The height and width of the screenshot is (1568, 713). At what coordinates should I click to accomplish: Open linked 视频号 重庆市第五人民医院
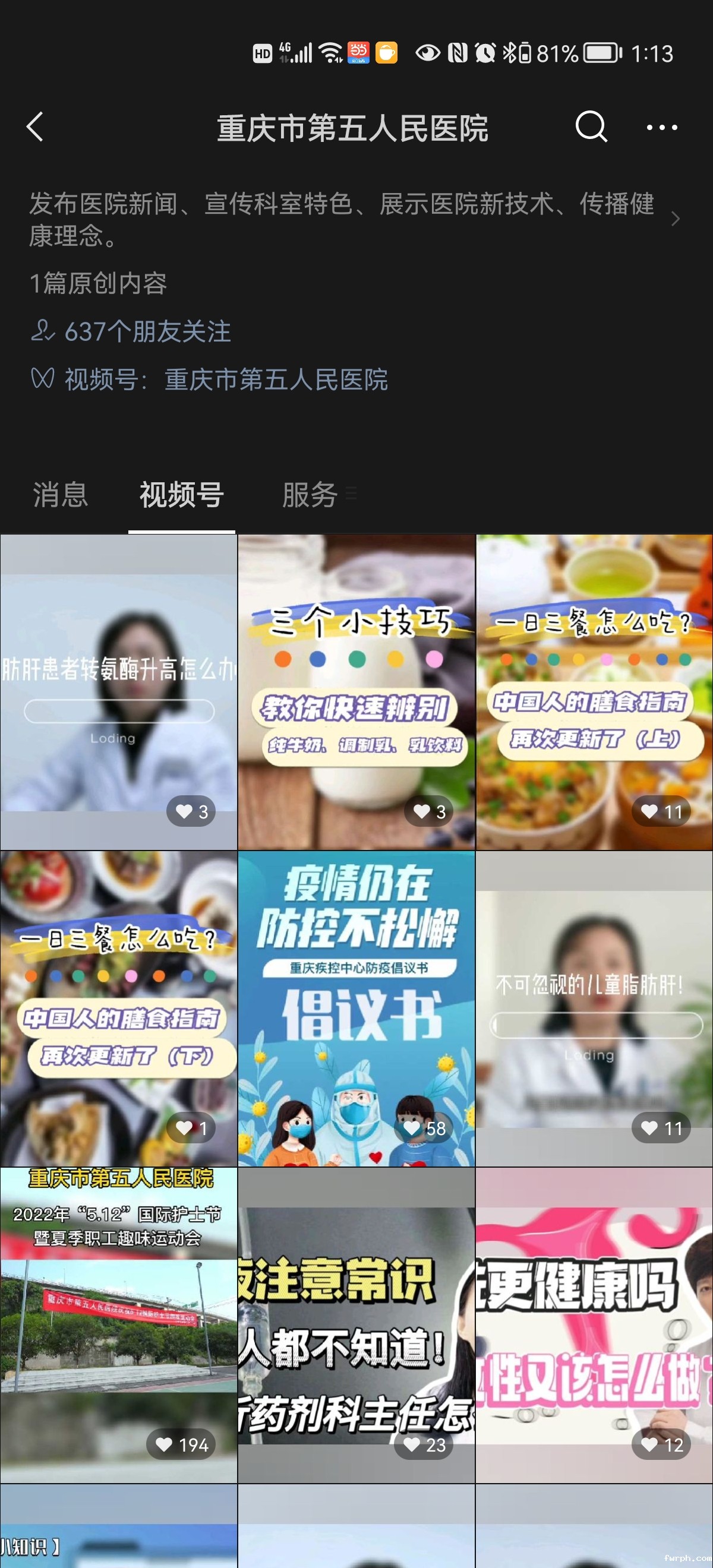[275, 380]
